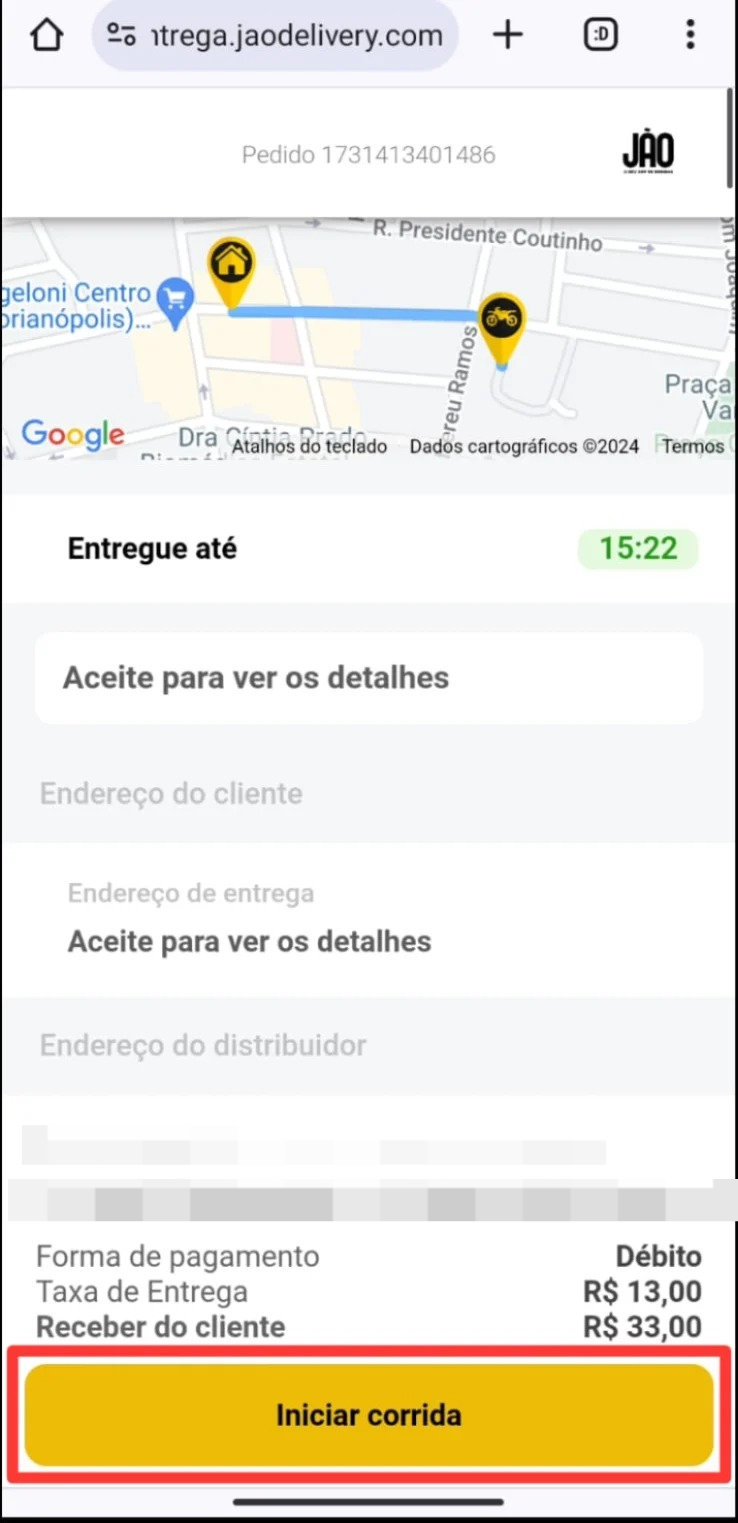Open the browser overflow menu
This screenshot has width=738, height=1523.
690,36
